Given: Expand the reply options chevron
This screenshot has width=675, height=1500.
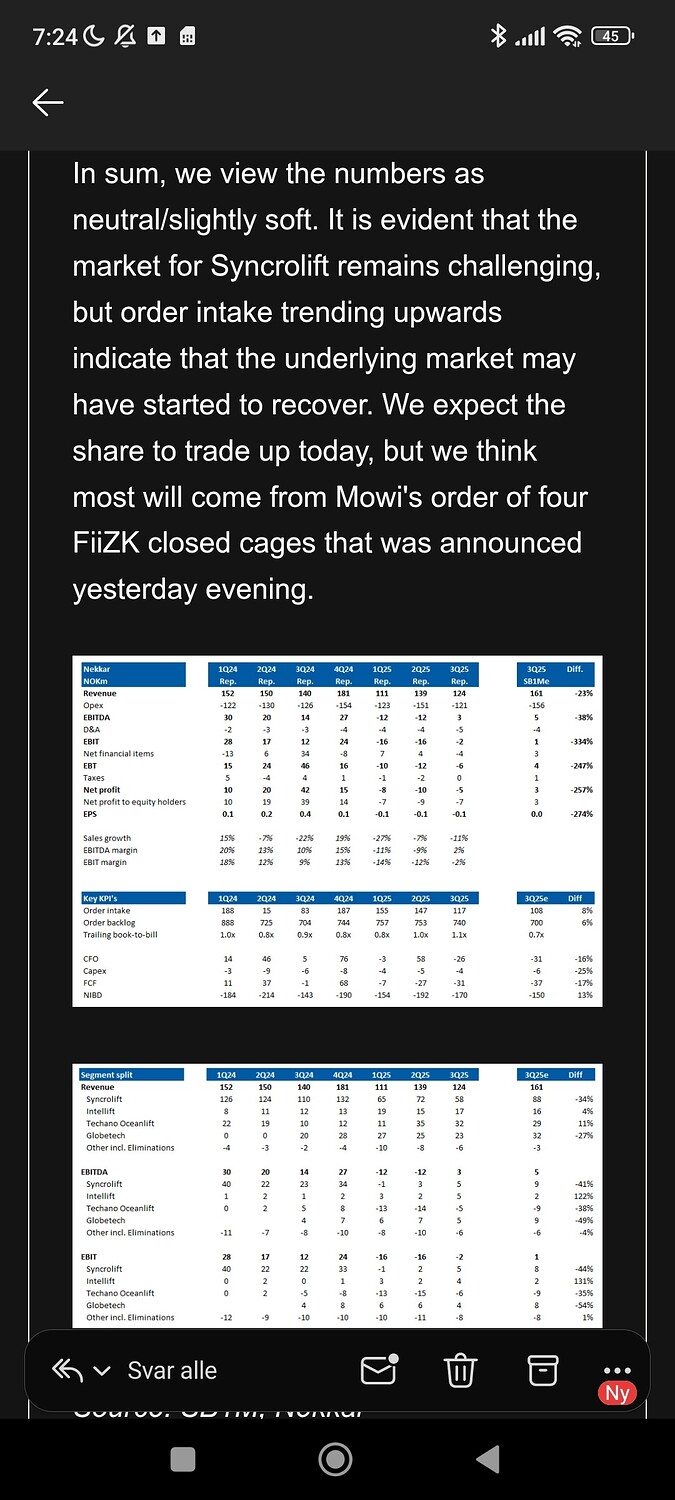Looking at the screenshot, I should click(x=102, y=1371).
